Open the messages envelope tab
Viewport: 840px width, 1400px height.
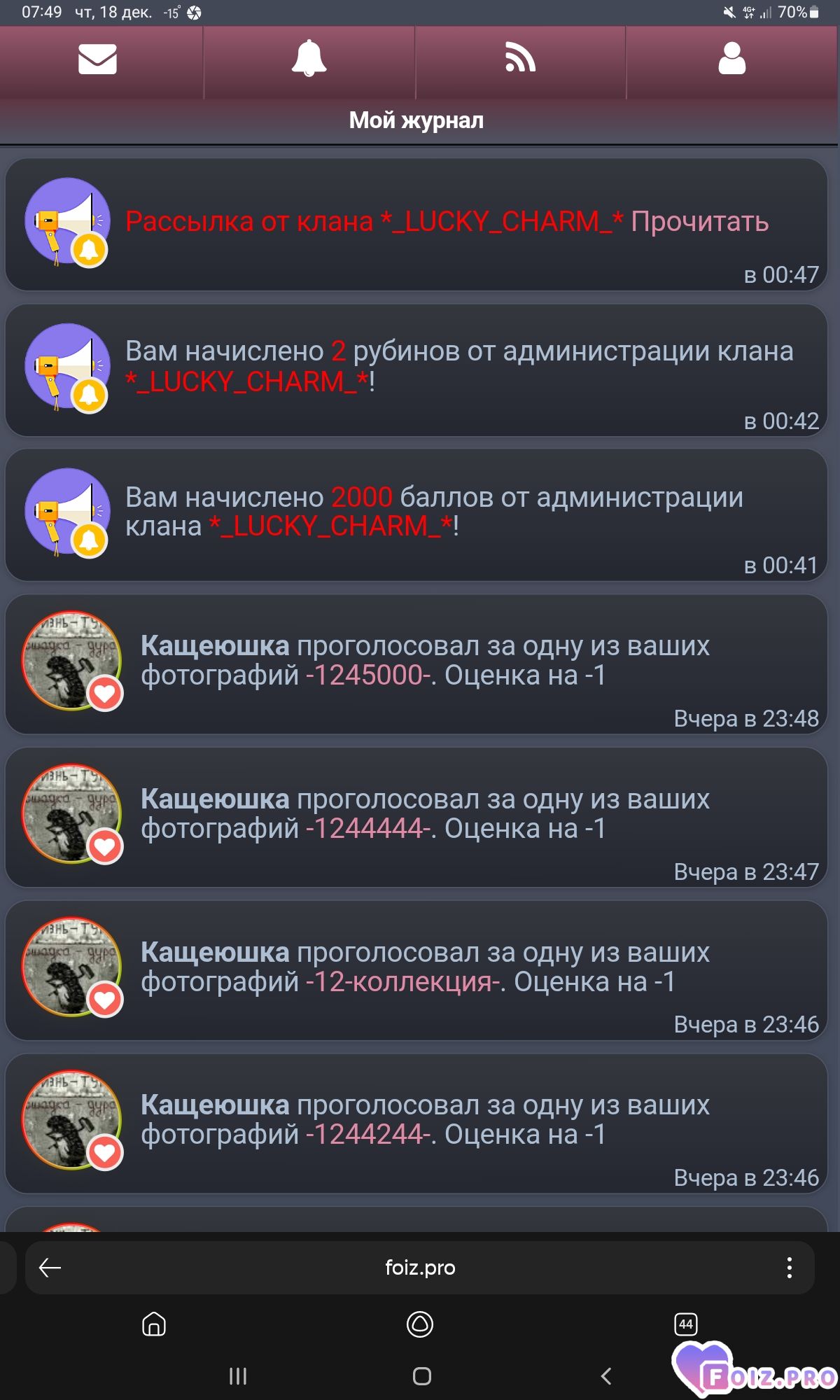coord(97,59)
